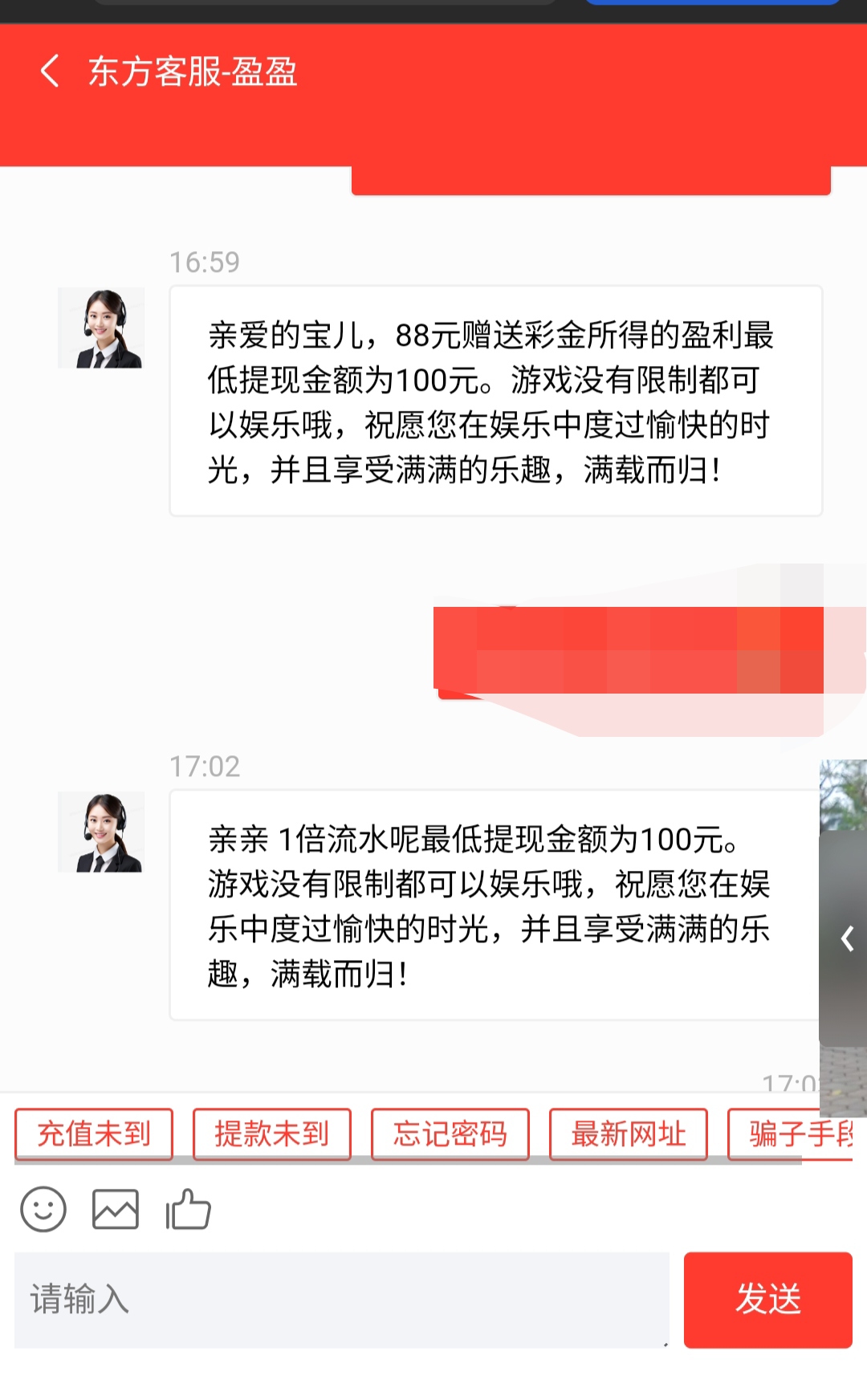Expand the side panel arrow
Image resolution: width=867 pixels, height=1400 pixels.
coord(846,938)
